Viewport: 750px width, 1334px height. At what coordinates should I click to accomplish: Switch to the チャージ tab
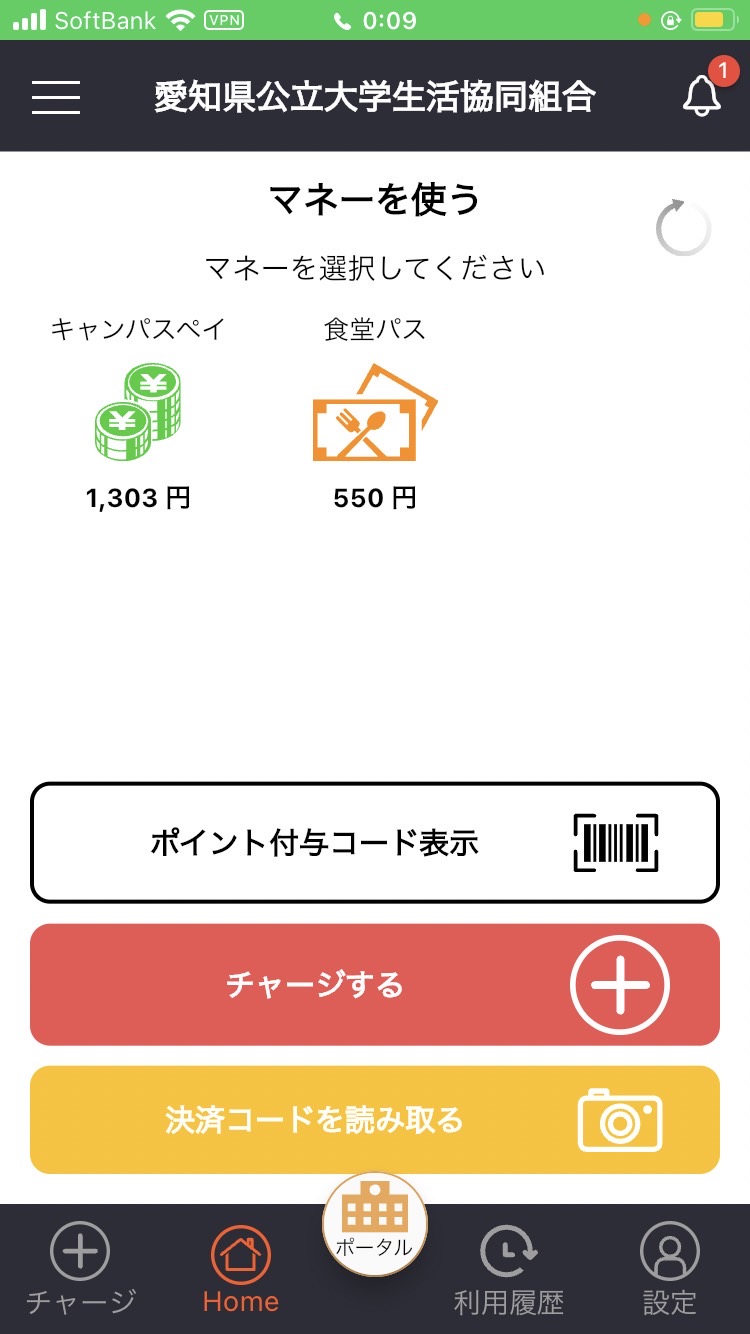80,1269
